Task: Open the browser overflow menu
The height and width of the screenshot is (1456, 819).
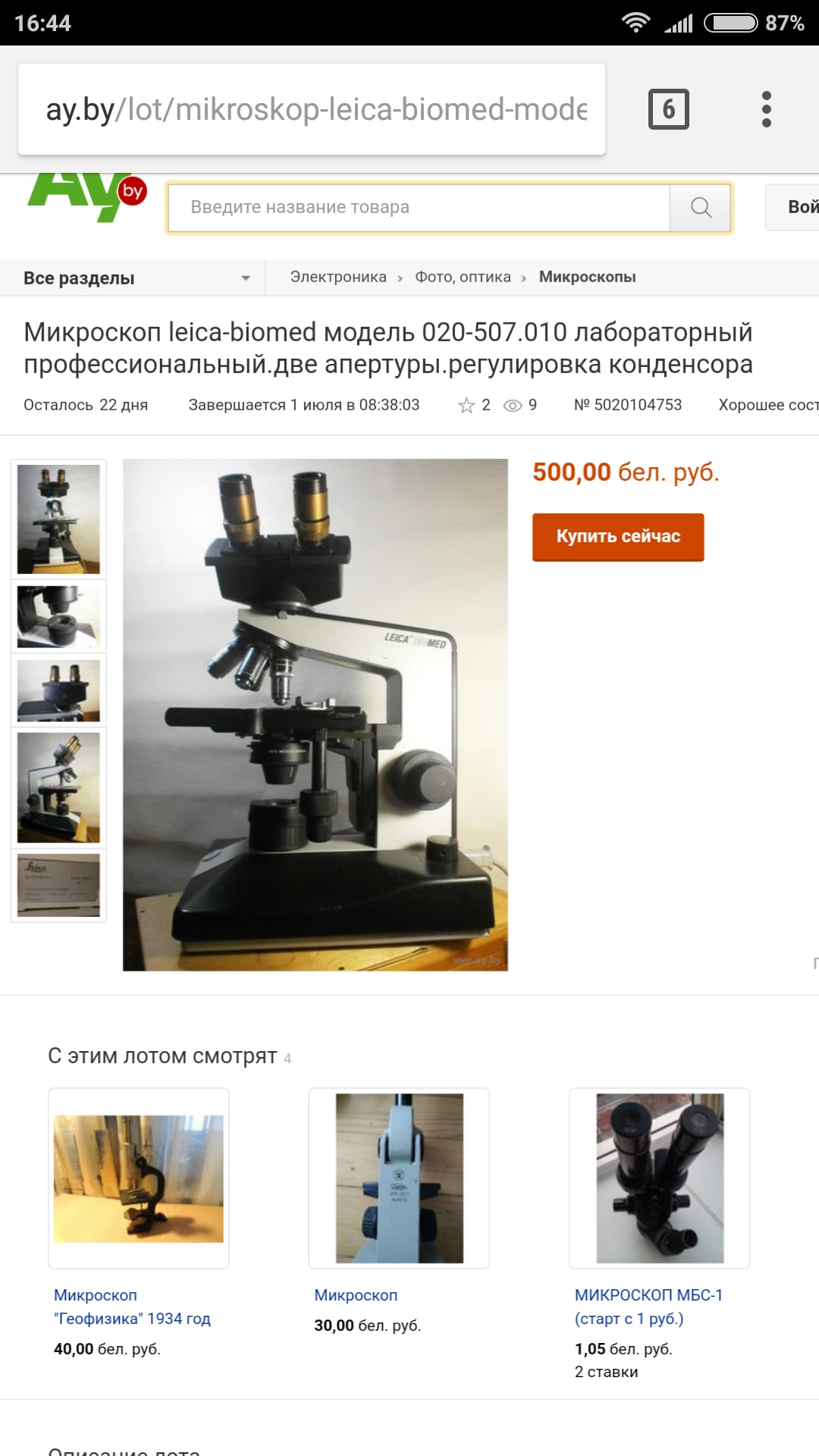Action: [766, 109]
